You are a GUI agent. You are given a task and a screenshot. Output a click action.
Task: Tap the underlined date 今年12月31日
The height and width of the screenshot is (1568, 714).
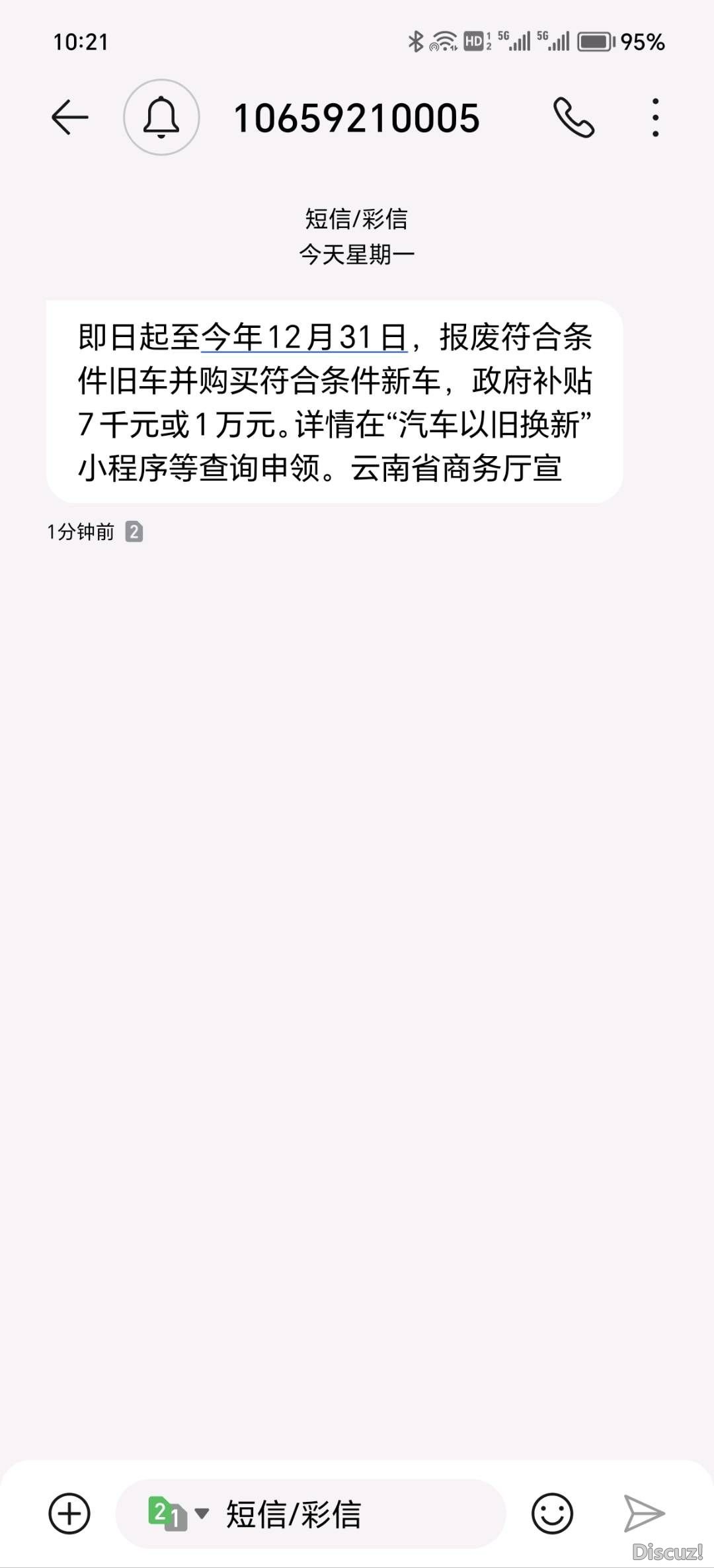304,337
